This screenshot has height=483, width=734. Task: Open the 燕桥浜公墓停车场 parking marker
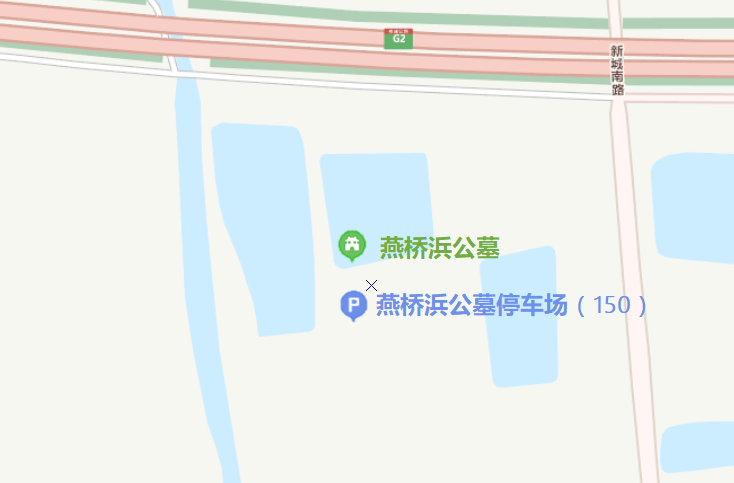click(354, 304)
